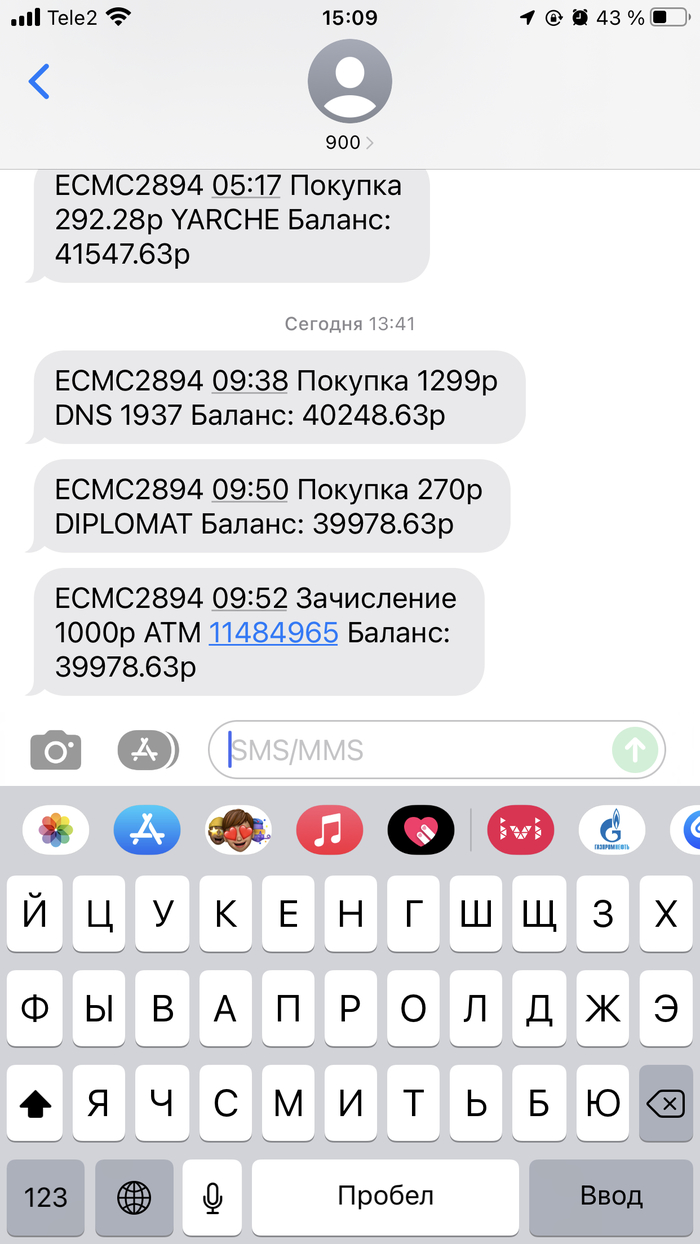Image resolution: width=700 pixels, height=1244 pixels.
Task: Switch keyboard to numbers with 123 key
Action: pyautogui.click(x=46, y=1196)
